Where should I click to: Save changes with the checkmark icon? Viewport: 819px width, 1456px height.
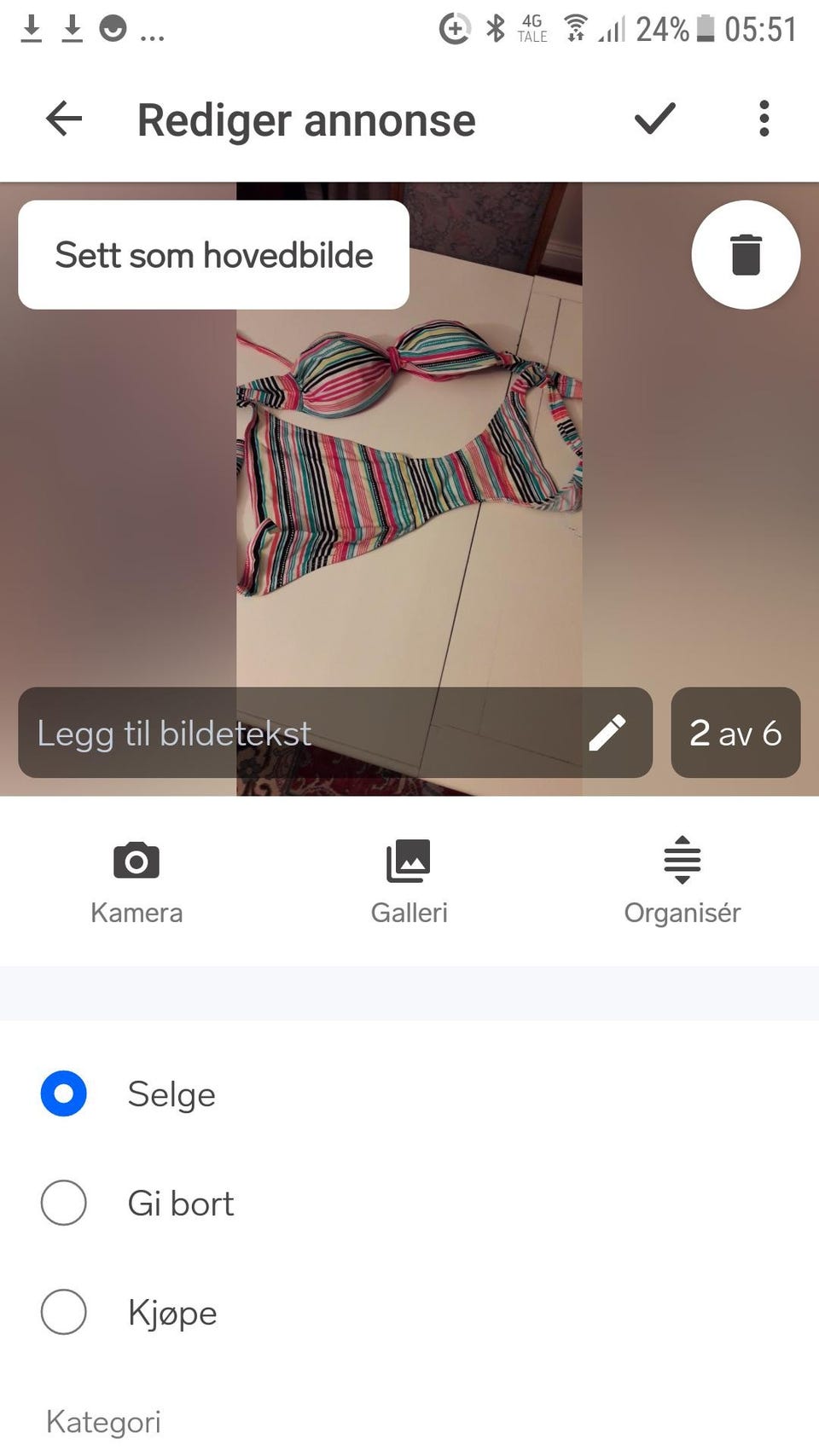click(x=655, y=119)
